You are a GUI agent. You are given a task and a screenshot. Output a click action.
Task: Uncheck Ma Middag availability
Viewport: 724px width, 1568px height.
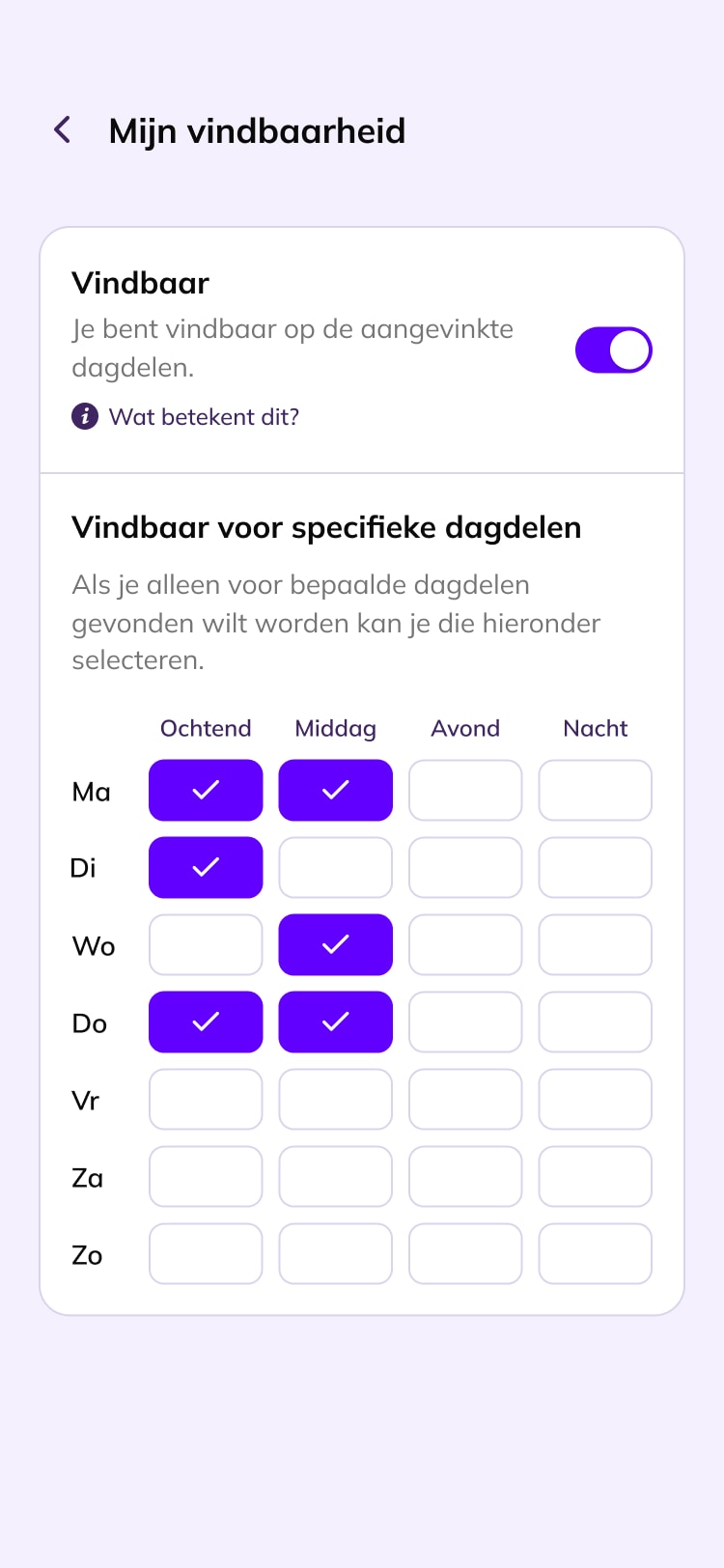[x=336, y=791]
